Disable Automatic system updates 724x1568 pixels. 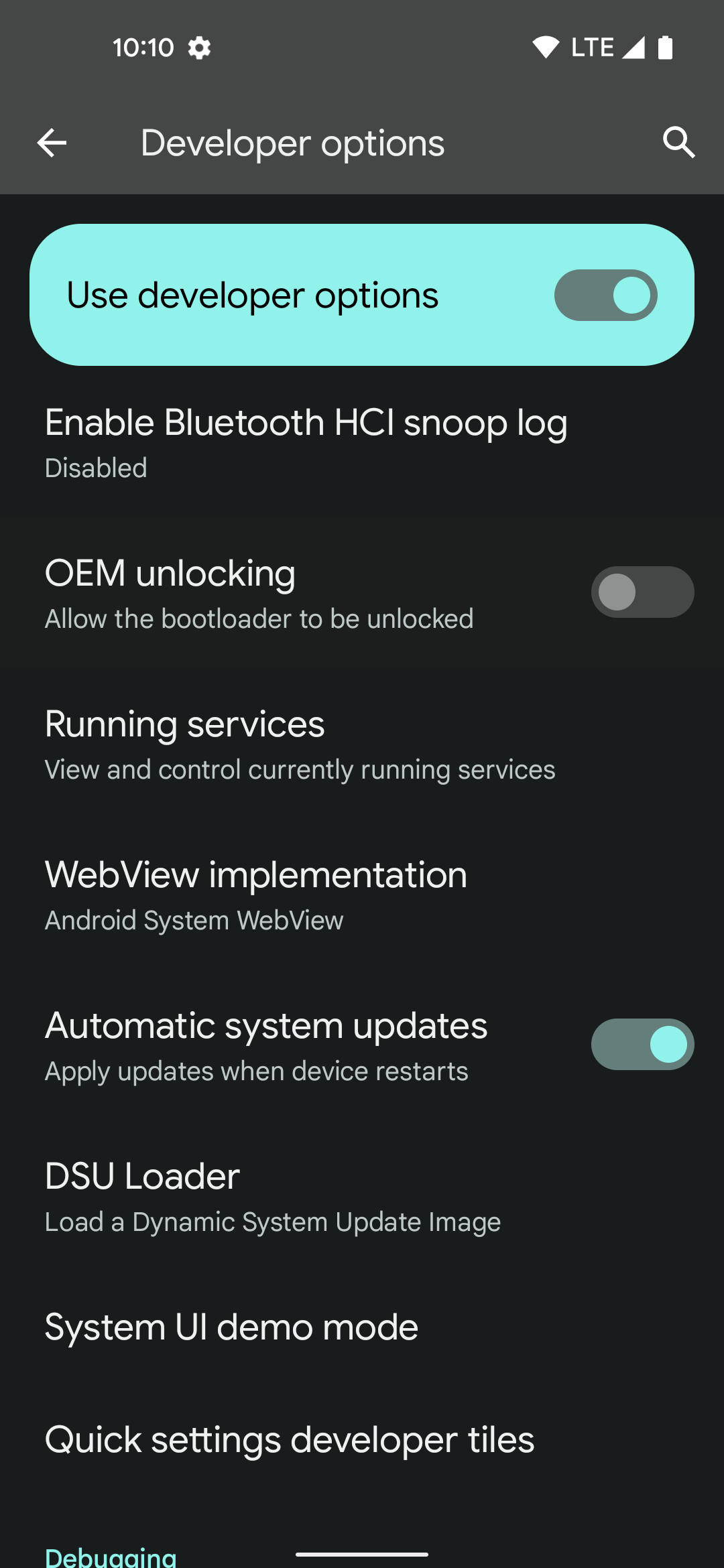642,1045
